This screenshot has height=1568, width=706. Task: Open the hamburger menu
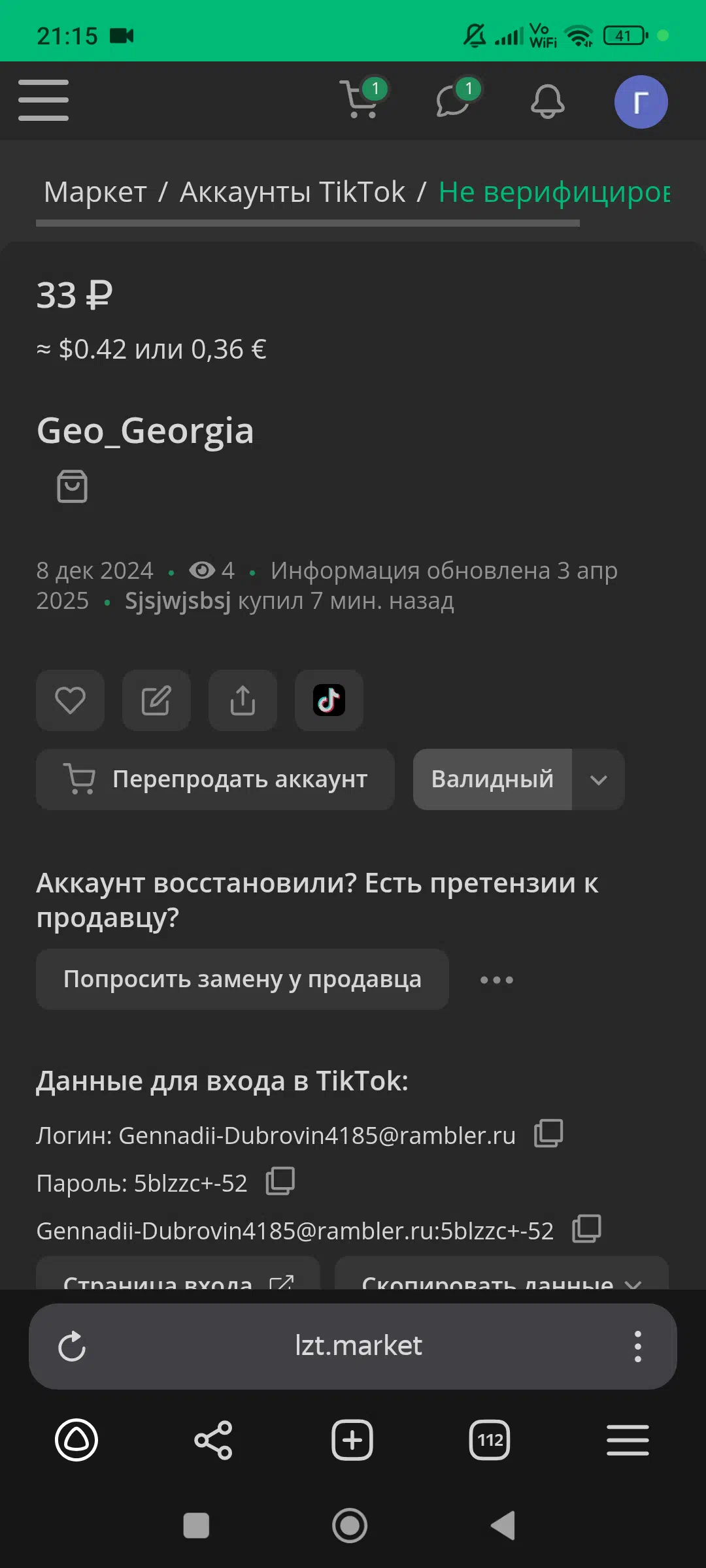[x=43, y=101]
